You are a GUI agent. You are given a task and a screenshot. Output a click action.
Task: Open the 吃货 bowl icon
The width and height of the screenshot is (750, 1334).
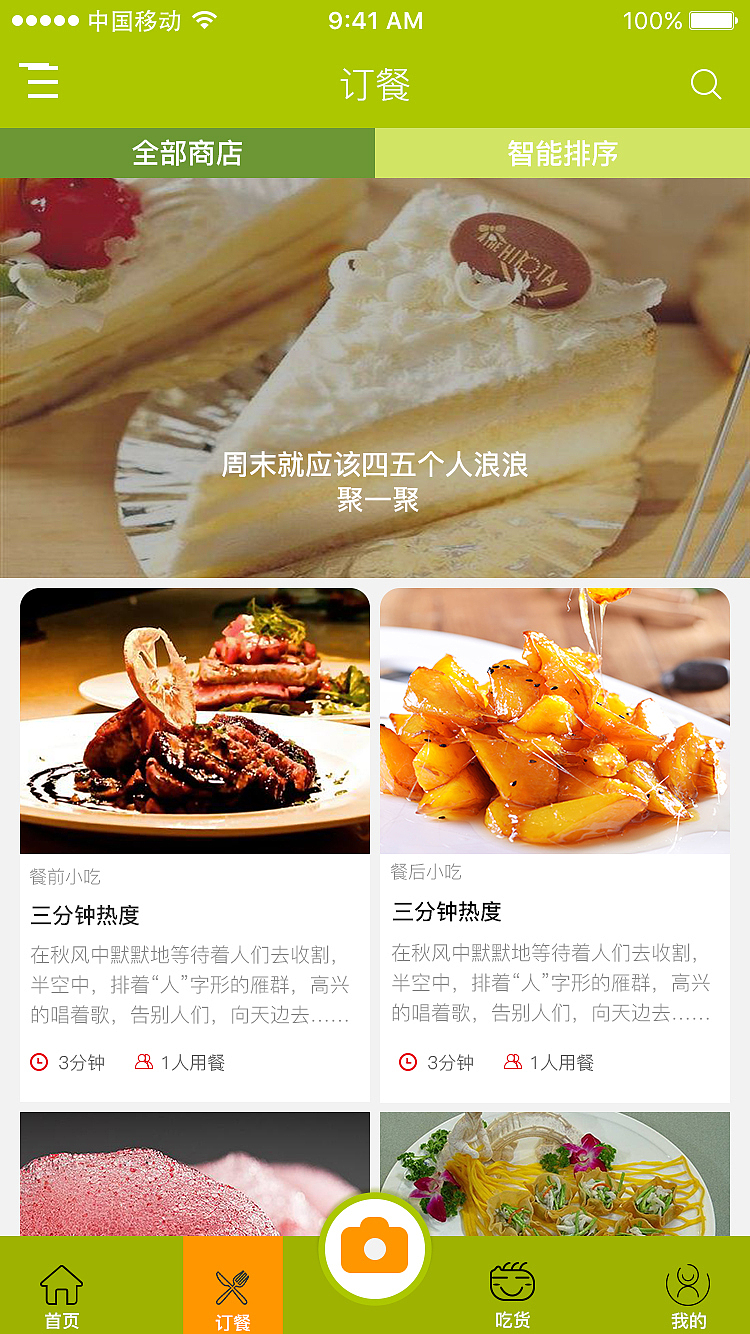point(513,1279)
